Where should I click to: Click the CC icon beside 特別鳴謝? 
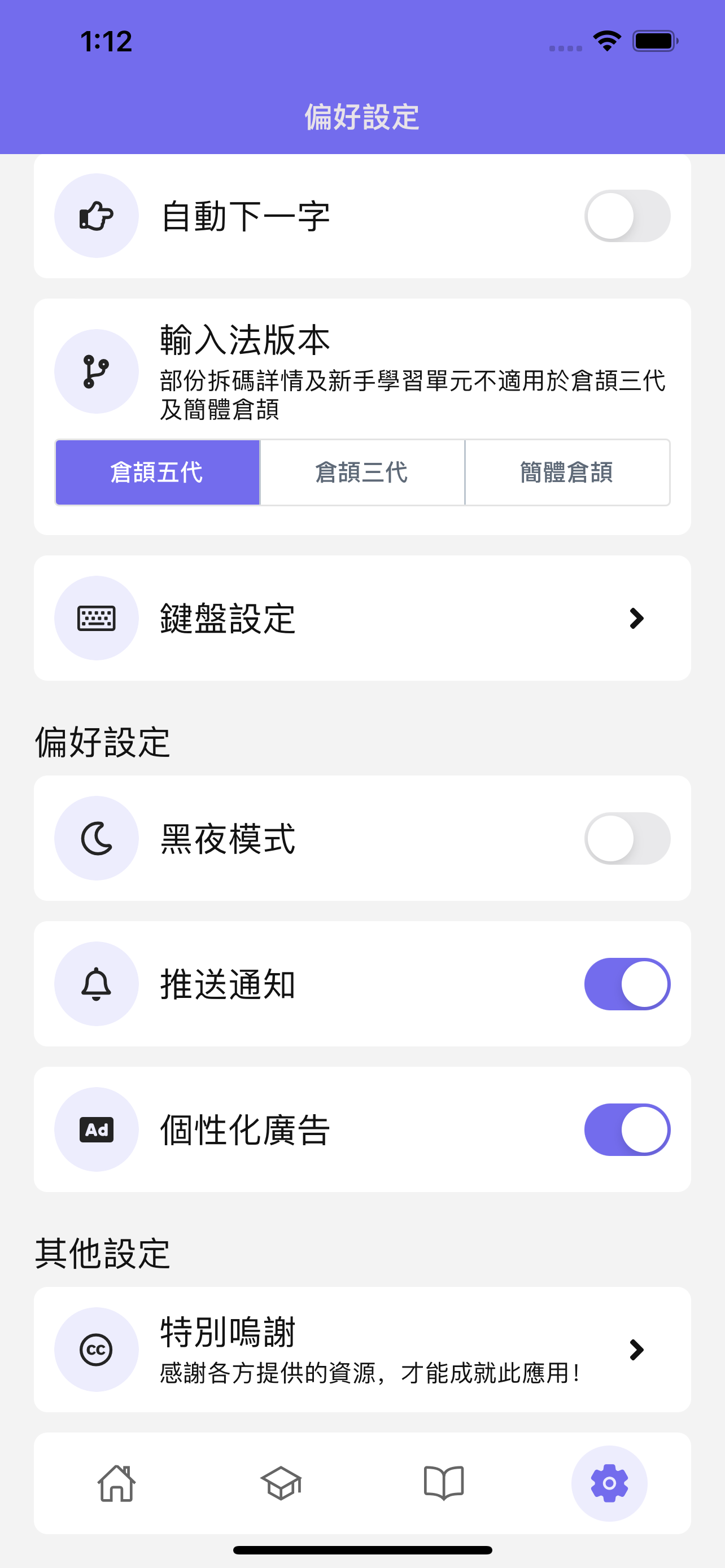(x=96, y=1348)
